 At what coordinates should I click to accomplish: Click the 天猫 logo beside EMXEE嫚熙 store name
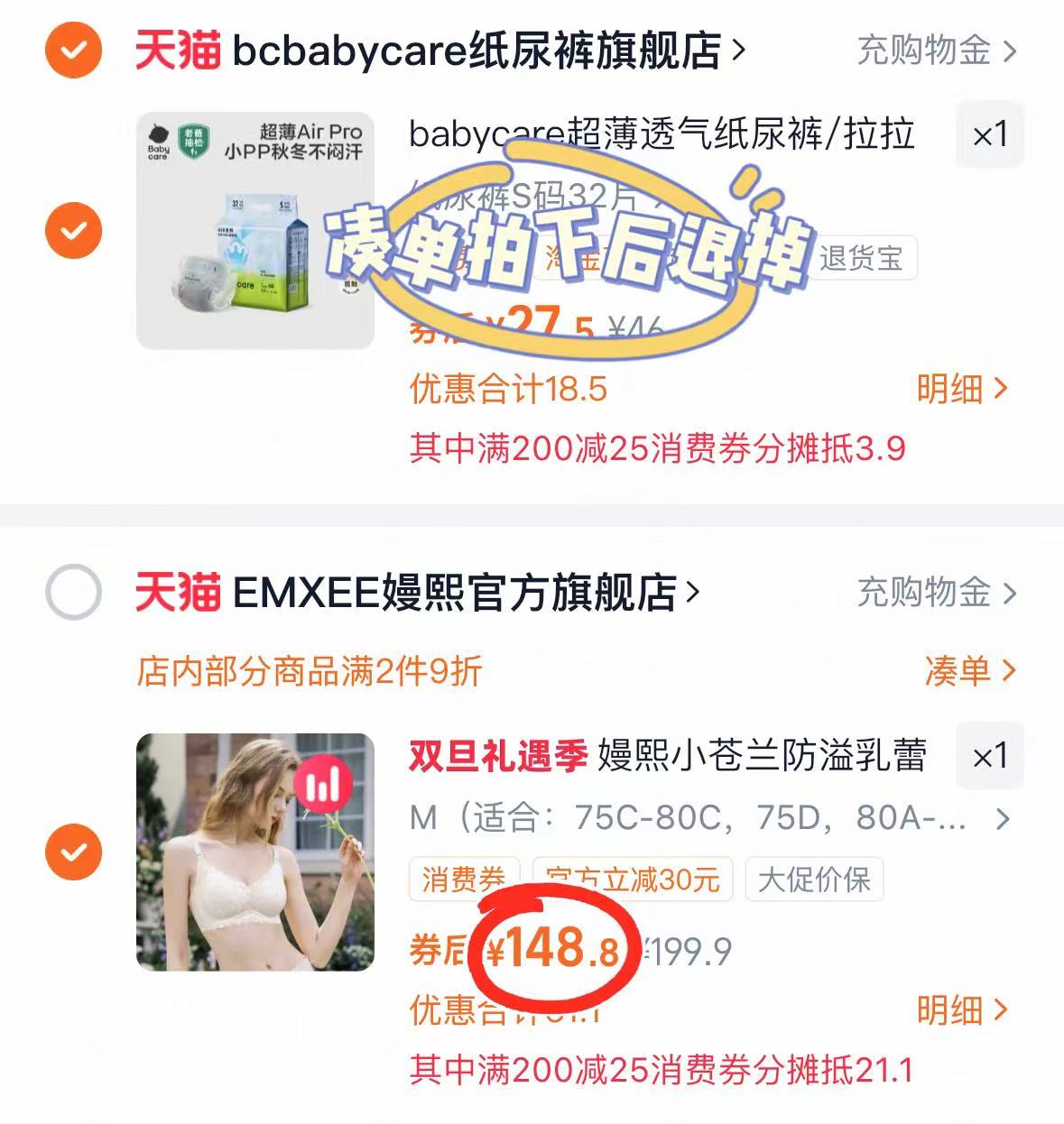pos(178,594)
